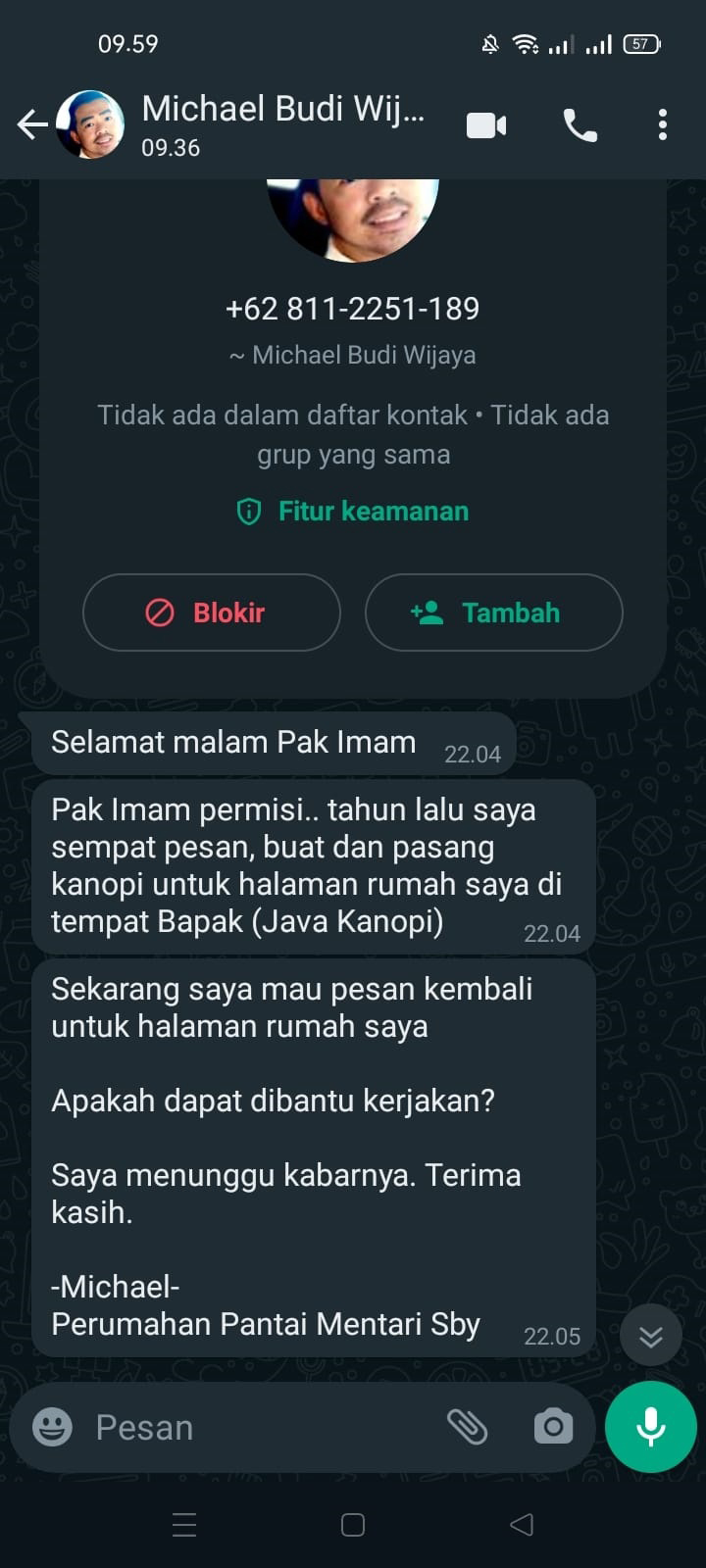Add contact with Tambah button

pos(493,612)
